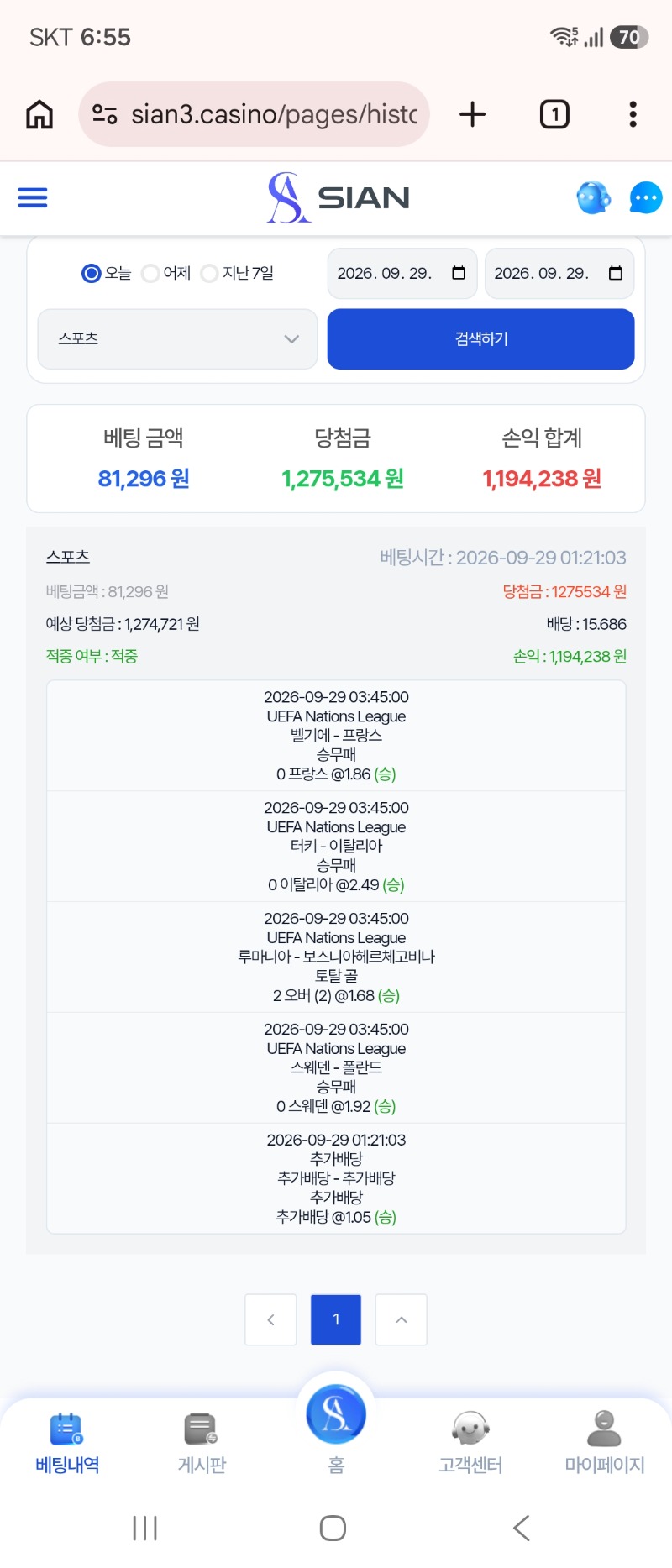The height and width of the screenshot is (1568, 672).
Task: Tap the up-arrow pagination button
Action: point(402,1319)
